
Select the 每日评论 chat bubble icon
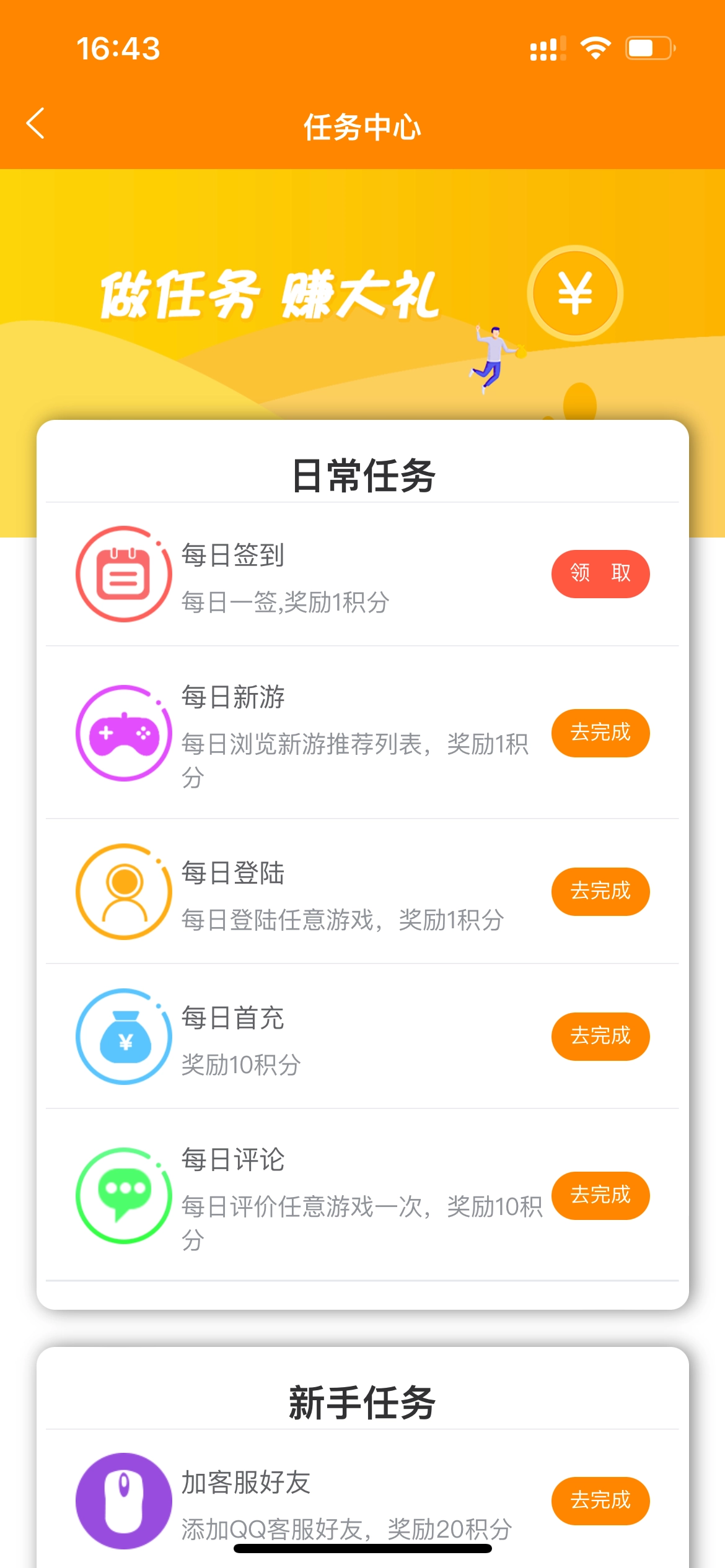pyautogui.click(x=123, y=1195)
